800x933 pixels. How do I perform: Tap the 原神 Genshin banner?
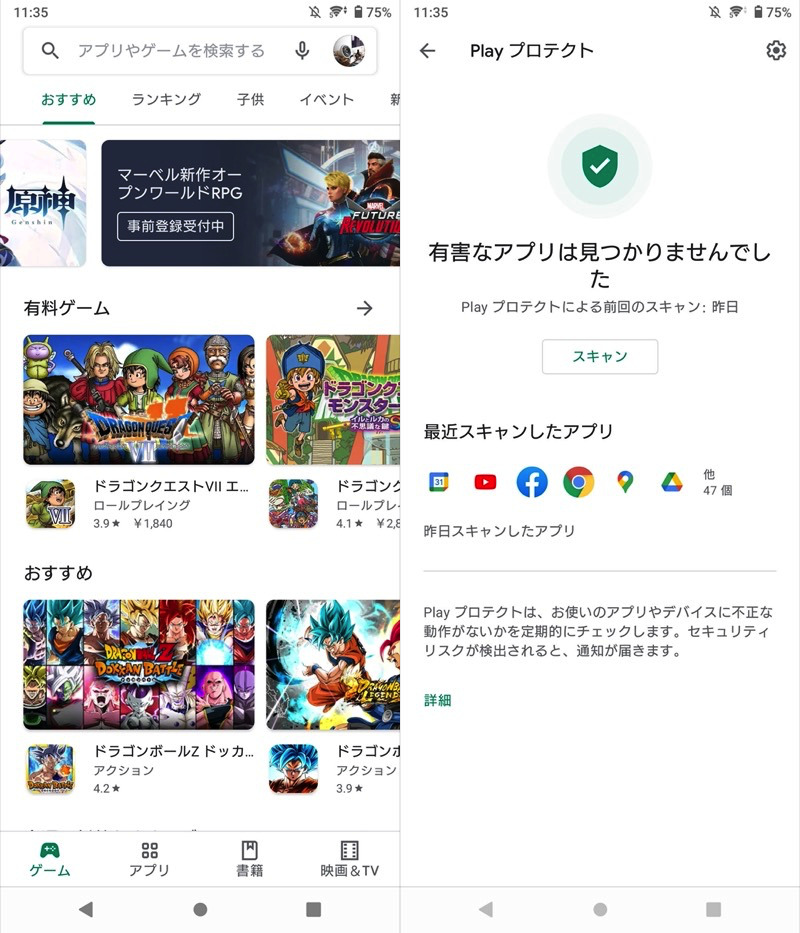[x=42, y=203]
